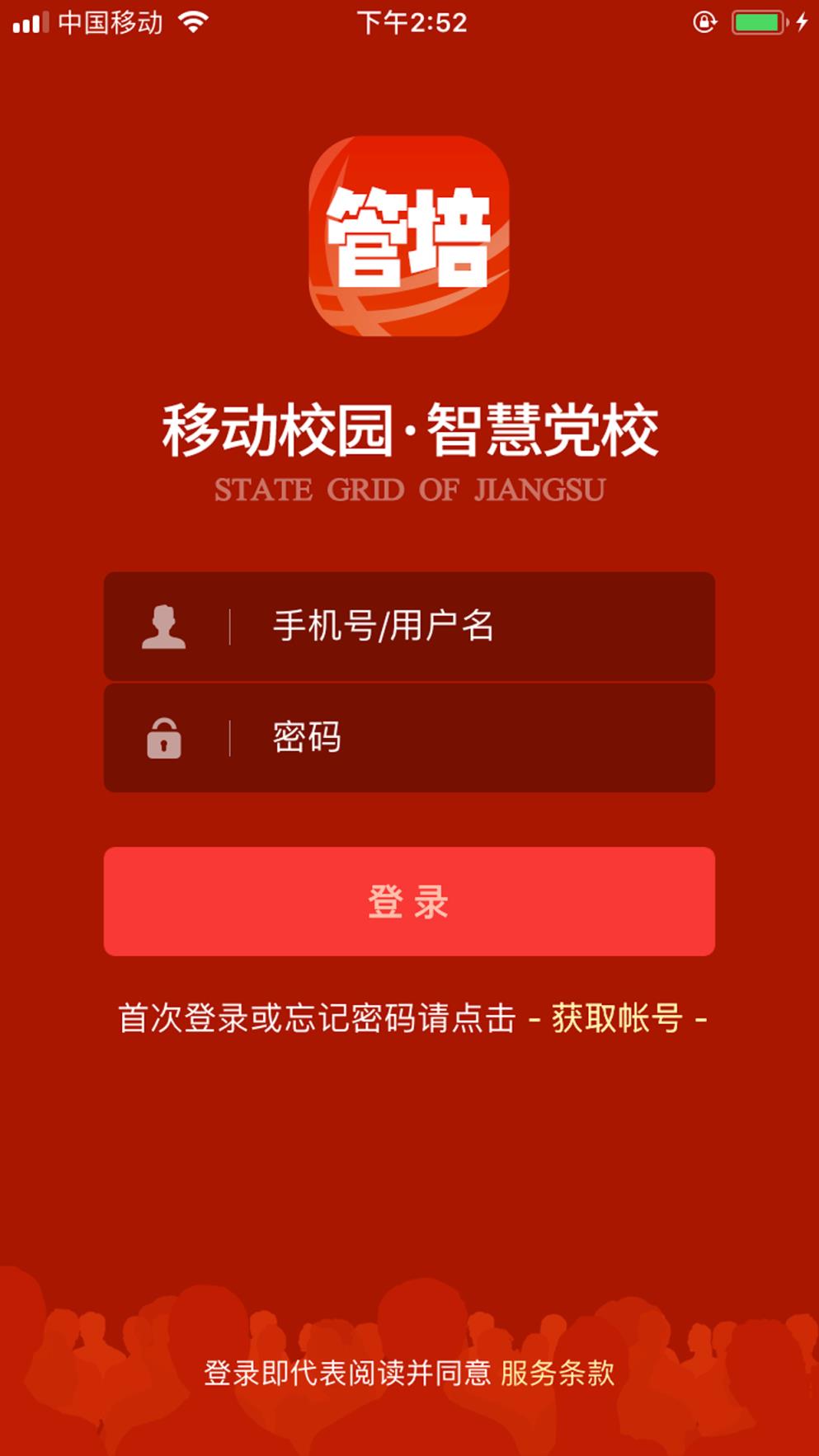Open the 获取帐号 account retrieval link

click(x=618, y=1020)
